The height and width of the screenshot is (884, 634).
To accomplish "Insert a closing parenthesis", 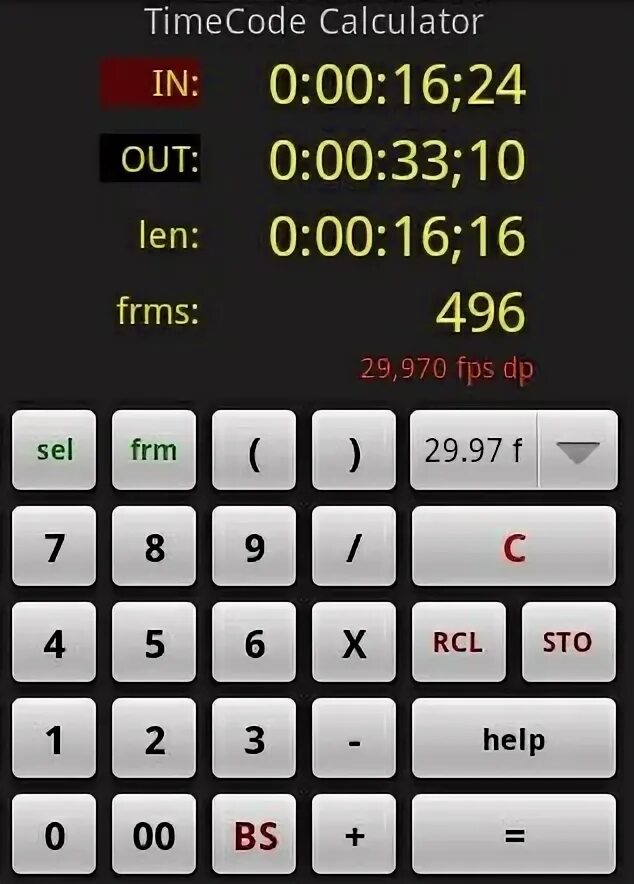I will click(354, 450).
